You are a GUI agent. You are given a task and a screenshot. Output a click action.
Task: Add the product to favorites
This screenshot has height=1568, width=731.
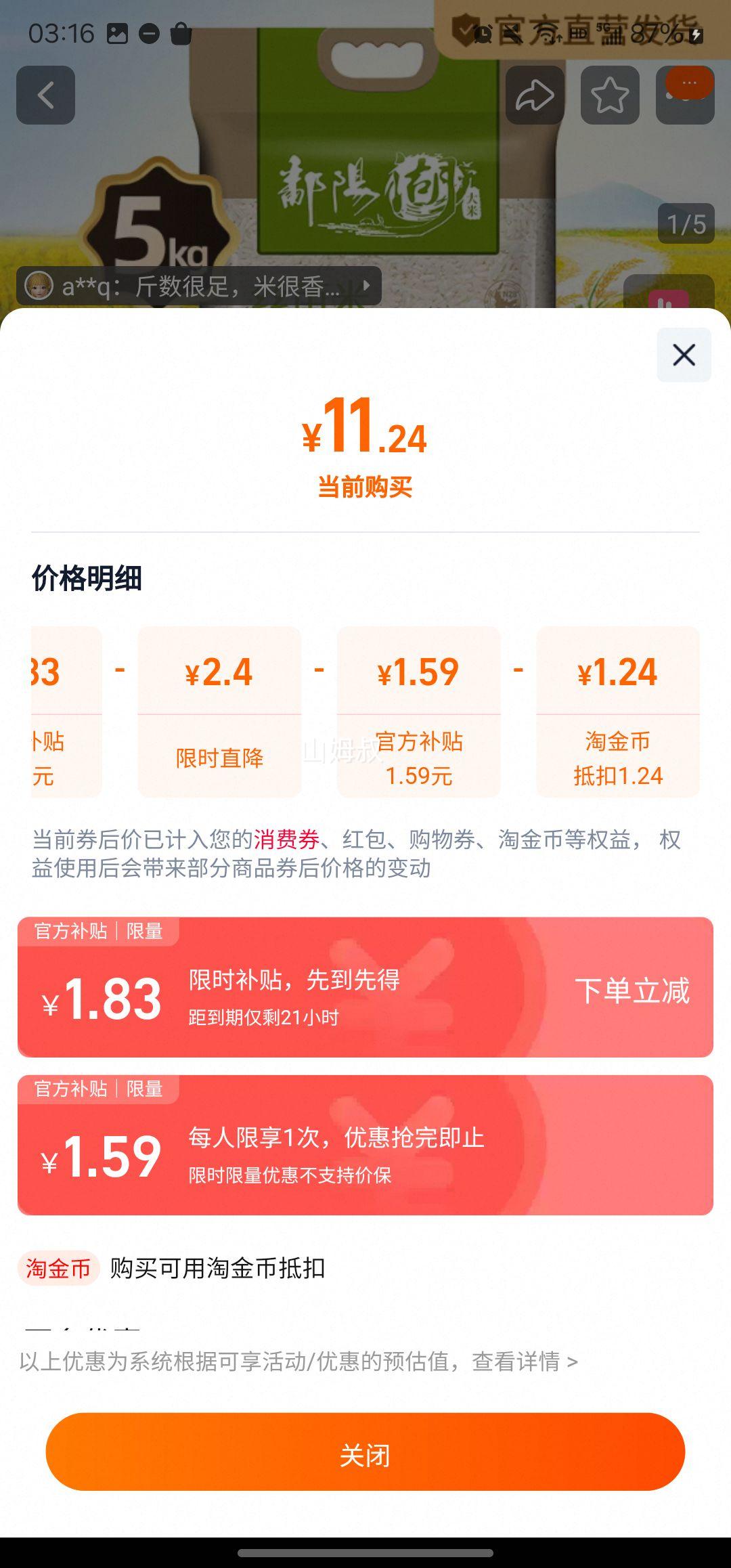pyautogui.click(x=610, y=95)
